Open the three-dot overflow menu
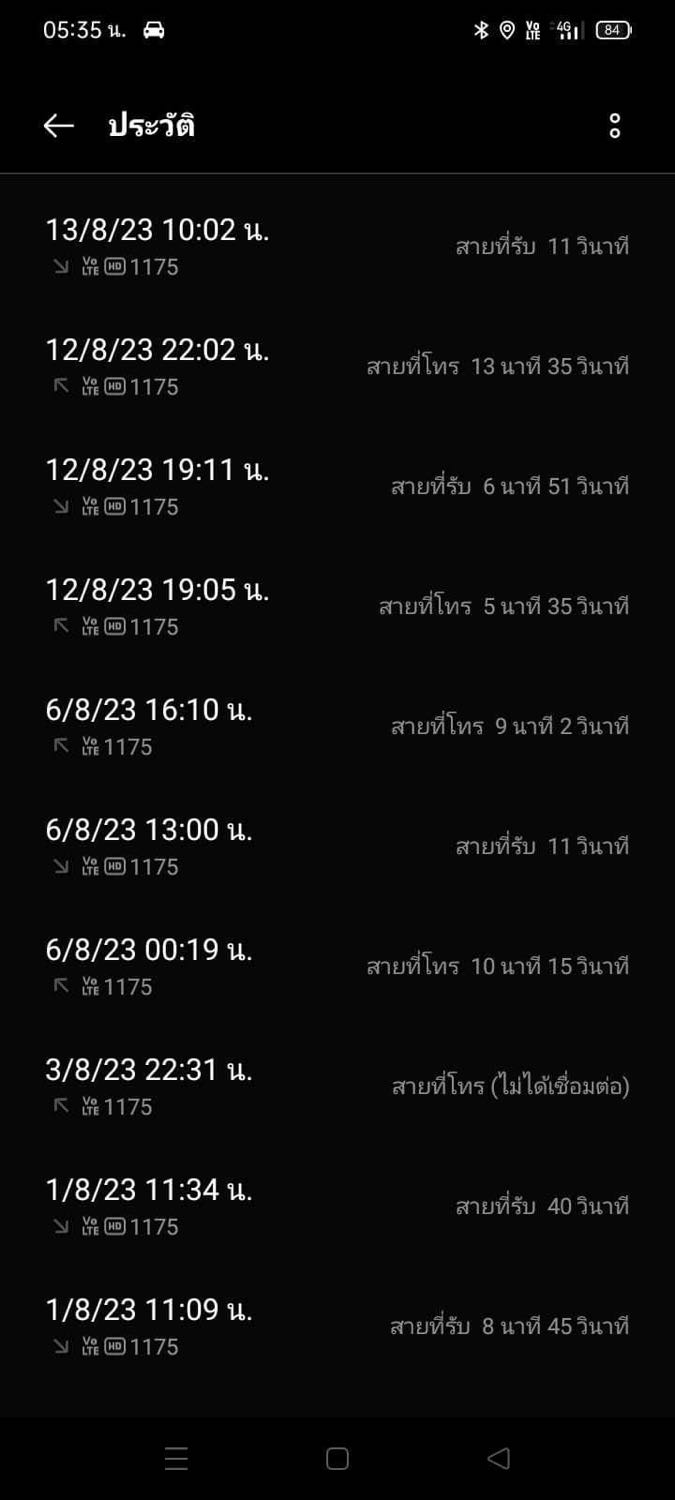This screenshot has height=1500, width=675. (614, 126)
